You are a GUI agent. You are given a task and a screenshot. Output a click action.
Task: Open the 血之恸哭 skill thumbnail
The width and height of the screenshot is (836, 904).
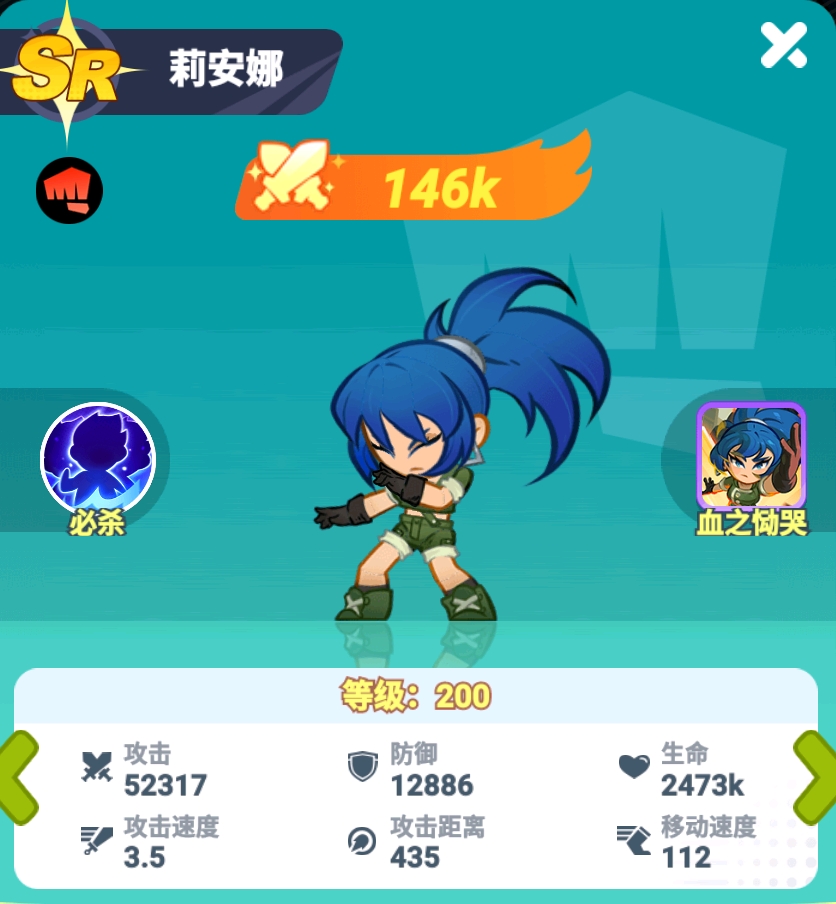[x=751, y=457]
